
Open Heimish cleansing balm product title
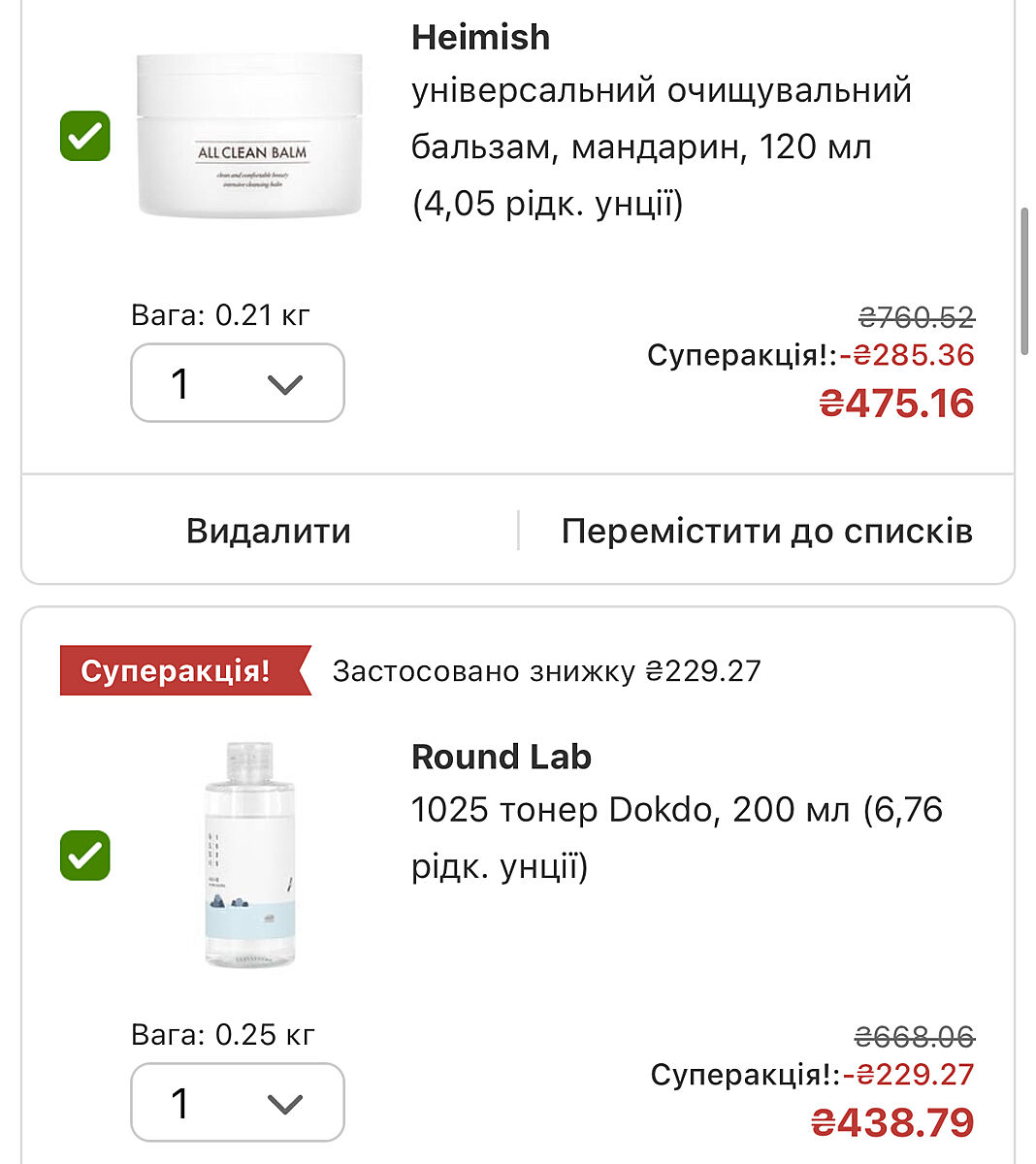pyautogui.click(x=662, y=145)
